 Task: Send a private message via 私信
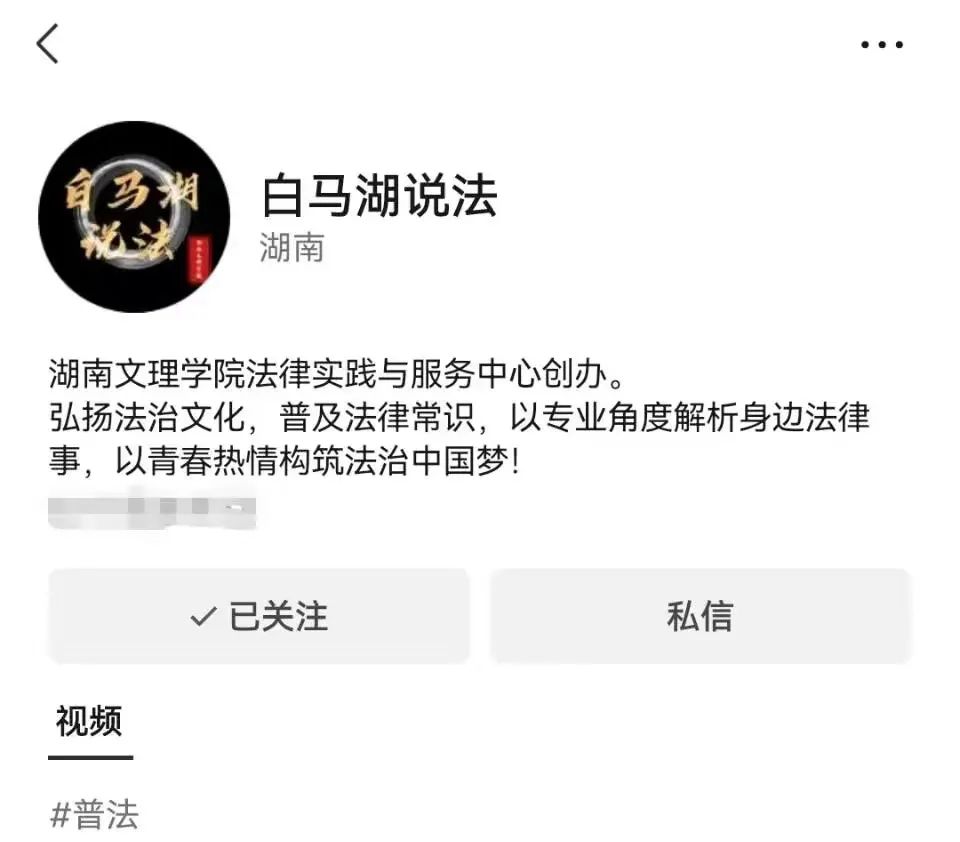pos(700,616)
